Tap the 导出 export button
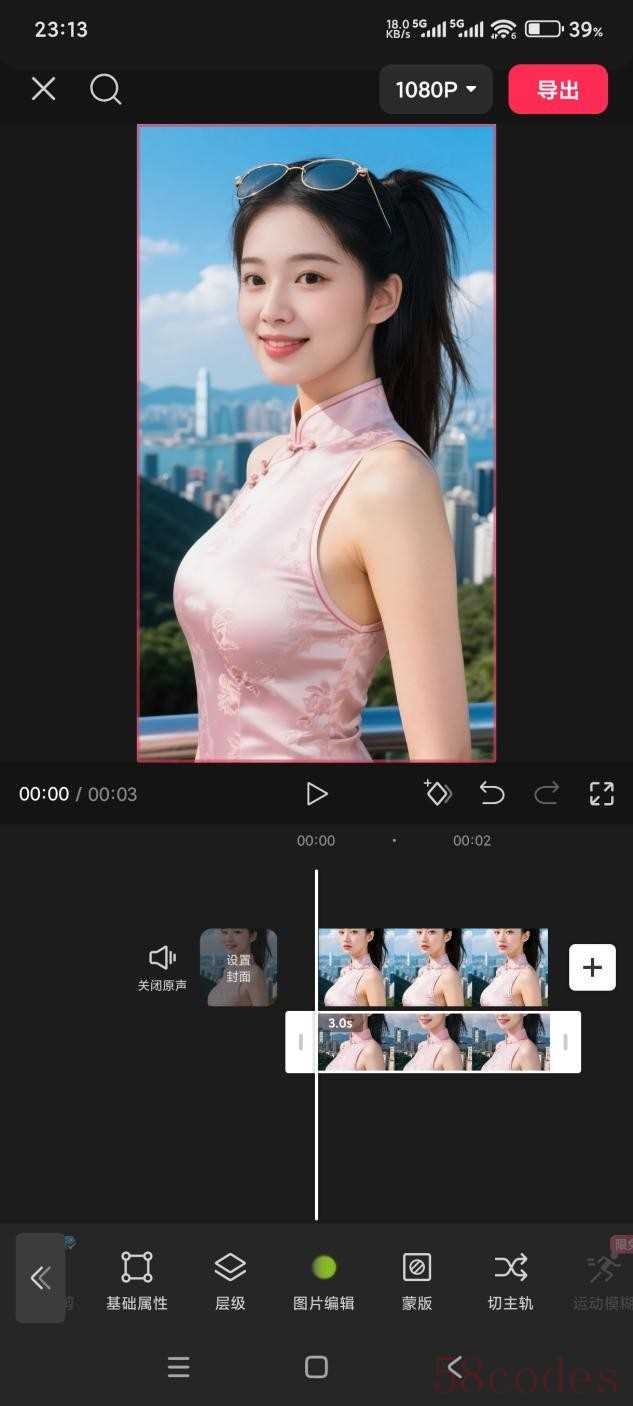This screenshot has height=1406, width=633. coord(557,90)
